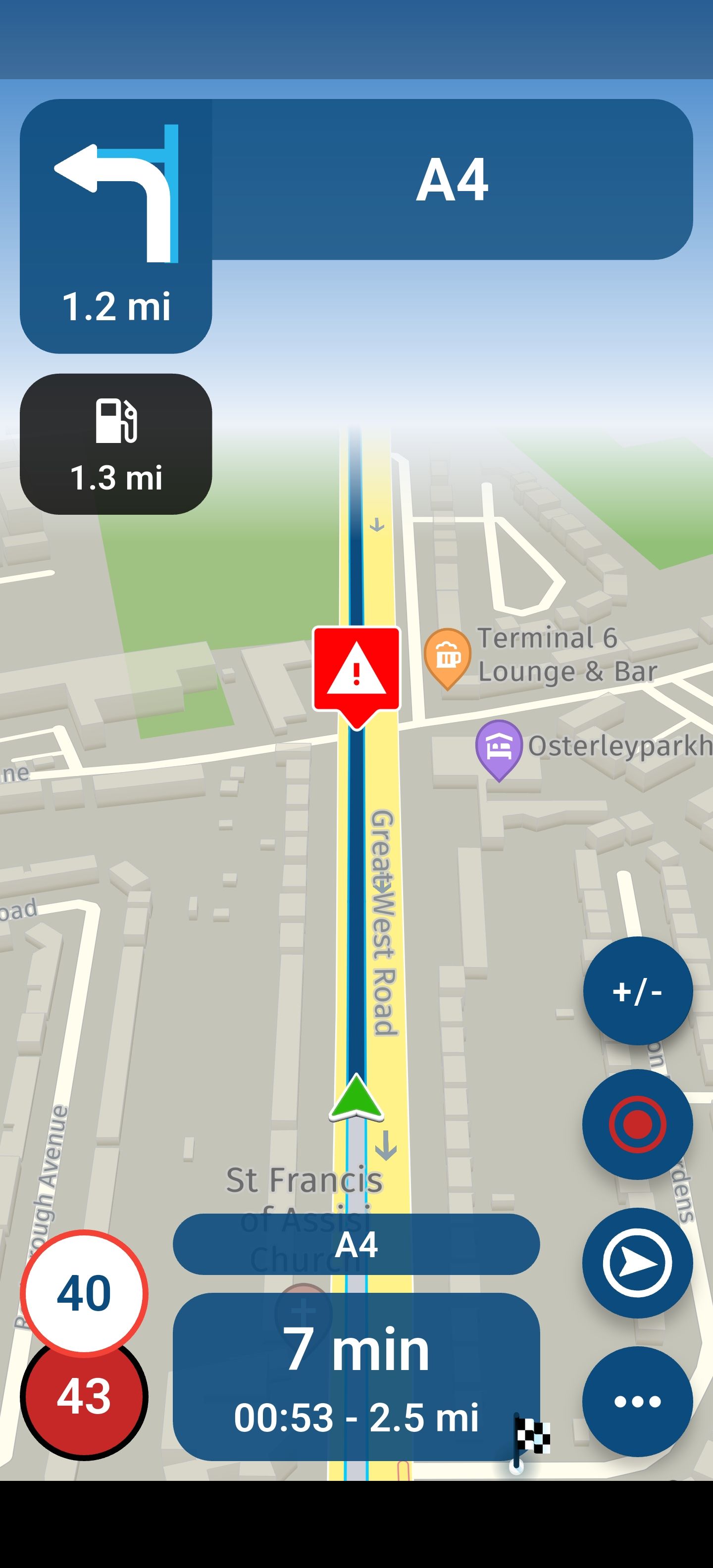This screenshot has height=1568, width=713.
Task: Tap the 40 speed limit sign
Action: click(x=84, y=1292)
